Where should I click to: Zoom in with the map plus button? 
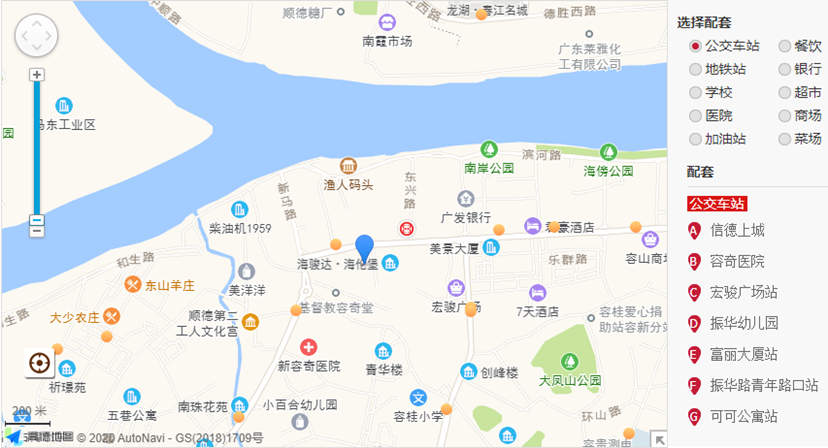[37, 75]
